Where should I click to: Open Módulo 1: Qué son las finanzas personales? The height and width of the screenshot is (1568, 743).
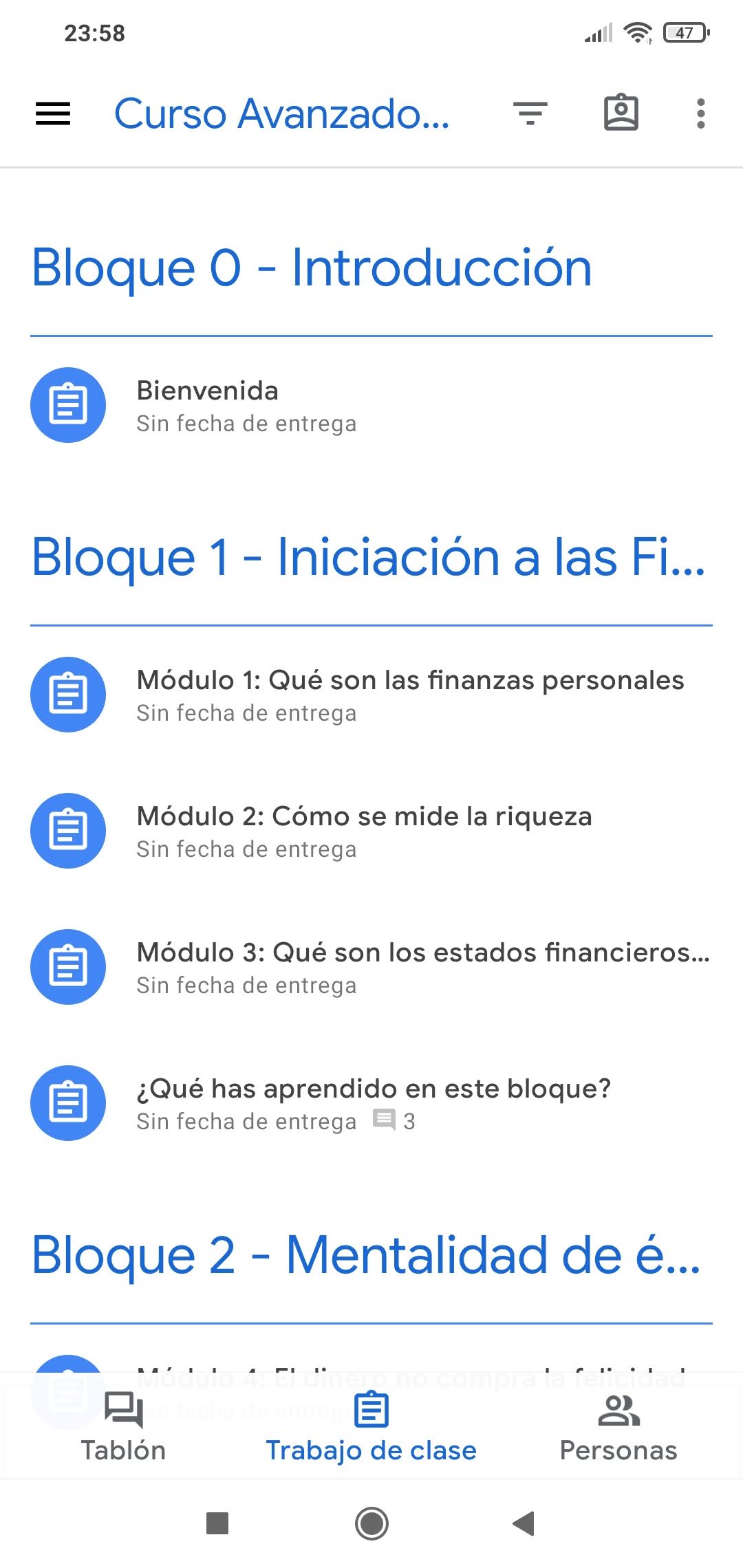pos(371,695)
